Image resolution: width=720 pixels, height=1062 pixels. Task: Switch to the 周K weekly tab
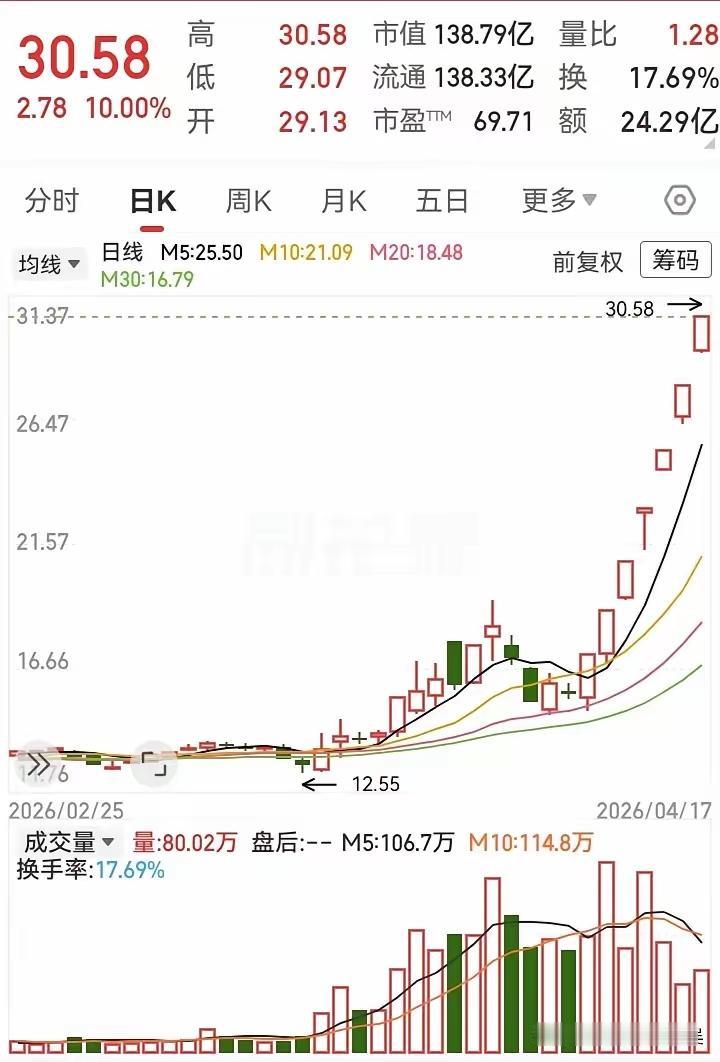248,201
